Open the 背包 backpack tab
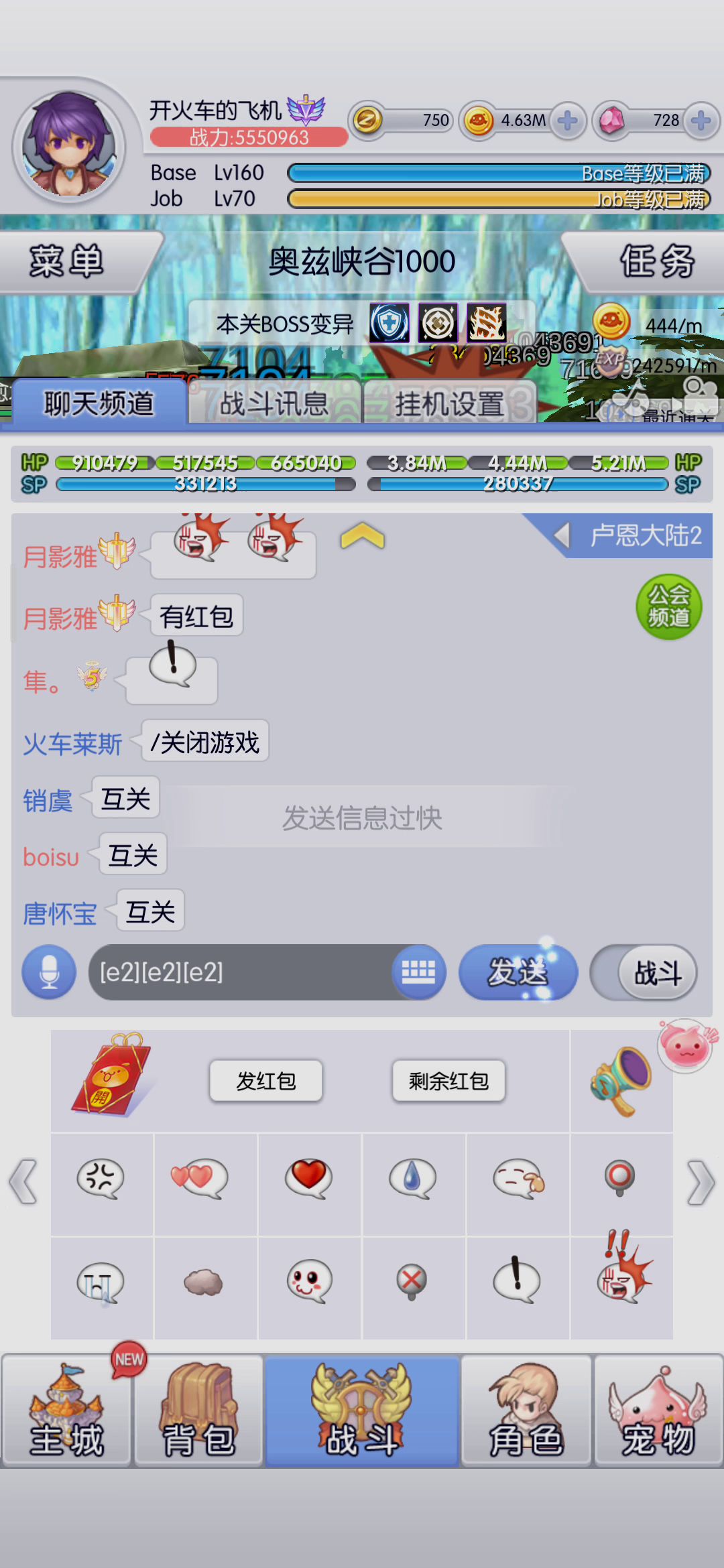This screenshot has width=724, height=1568. coord(198,1411)
